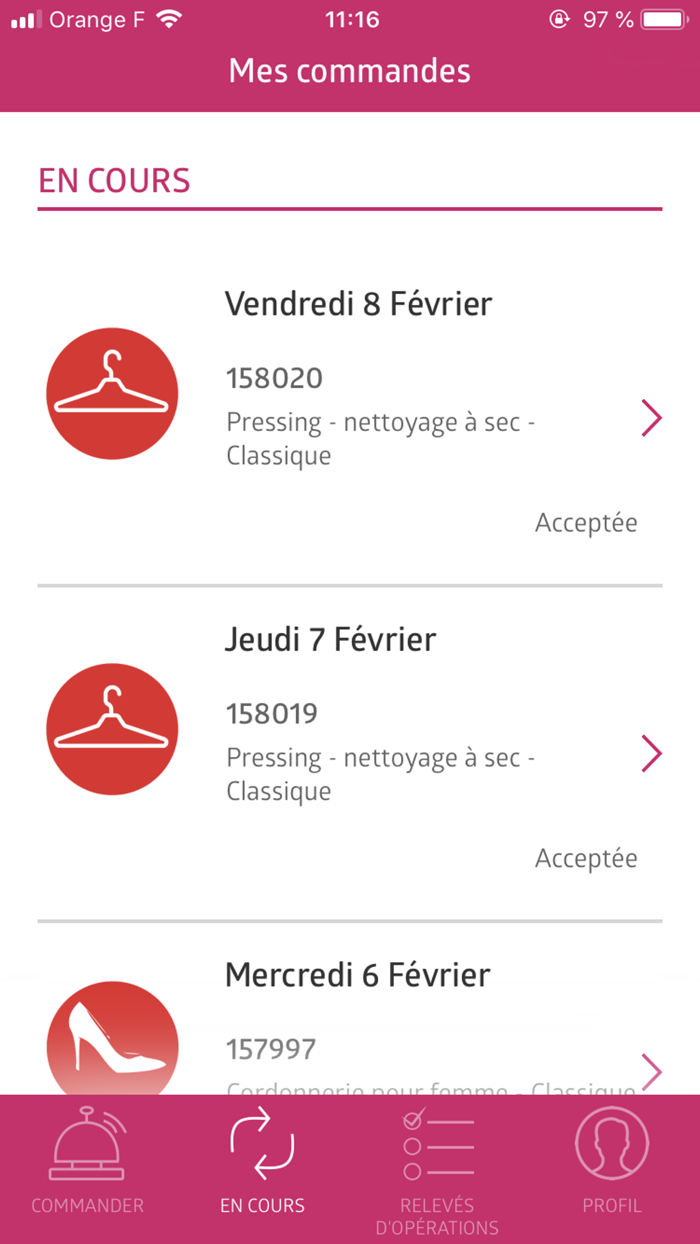Go to Relevés d'opérations tab
This screenshot has width=700, height=1244.
click(x=437, y=1170)
